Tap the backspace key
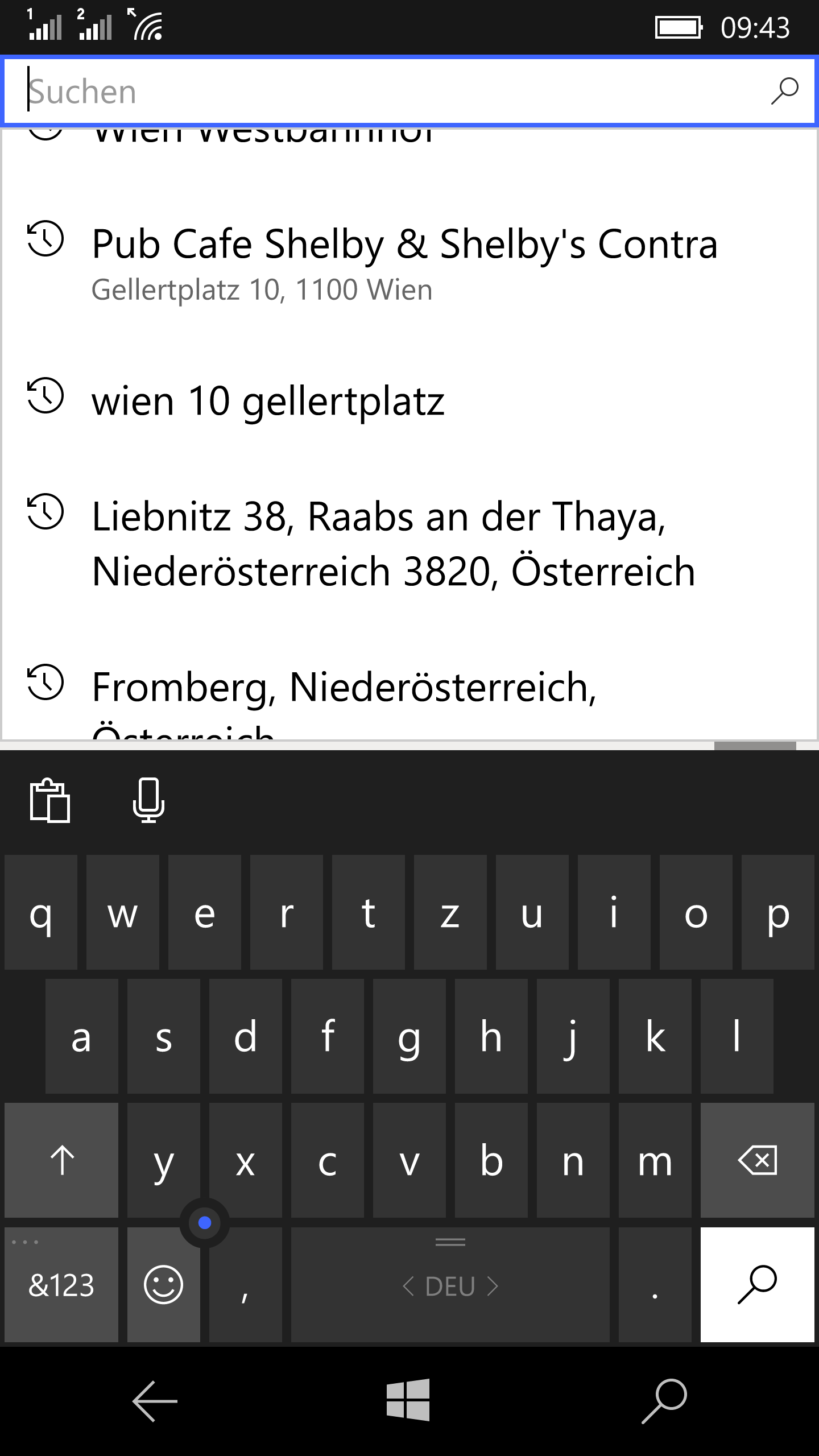Screen dimensions: 819x1456 tap(757, 1160)
